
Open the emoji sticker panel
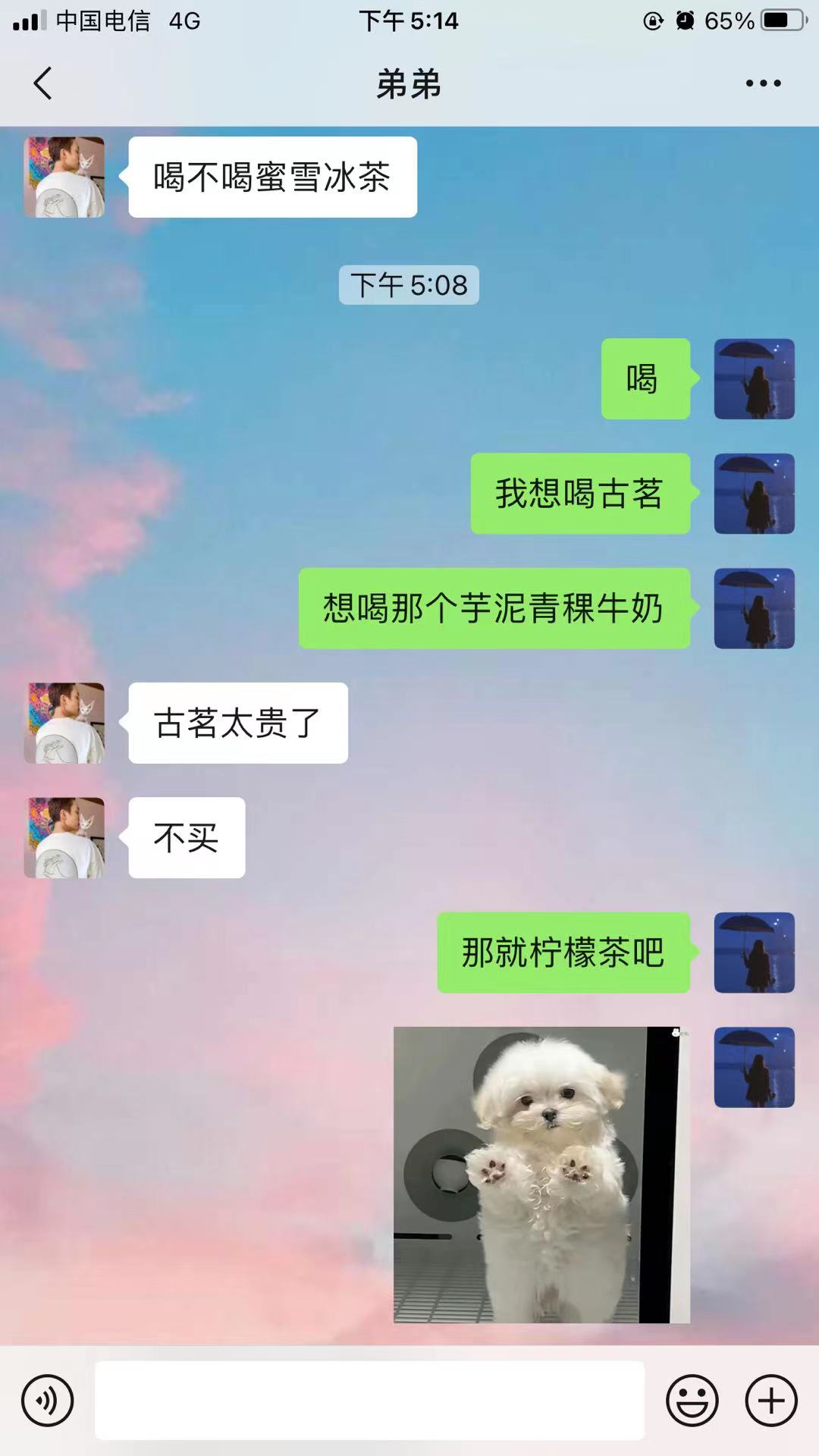point(692,1400)
